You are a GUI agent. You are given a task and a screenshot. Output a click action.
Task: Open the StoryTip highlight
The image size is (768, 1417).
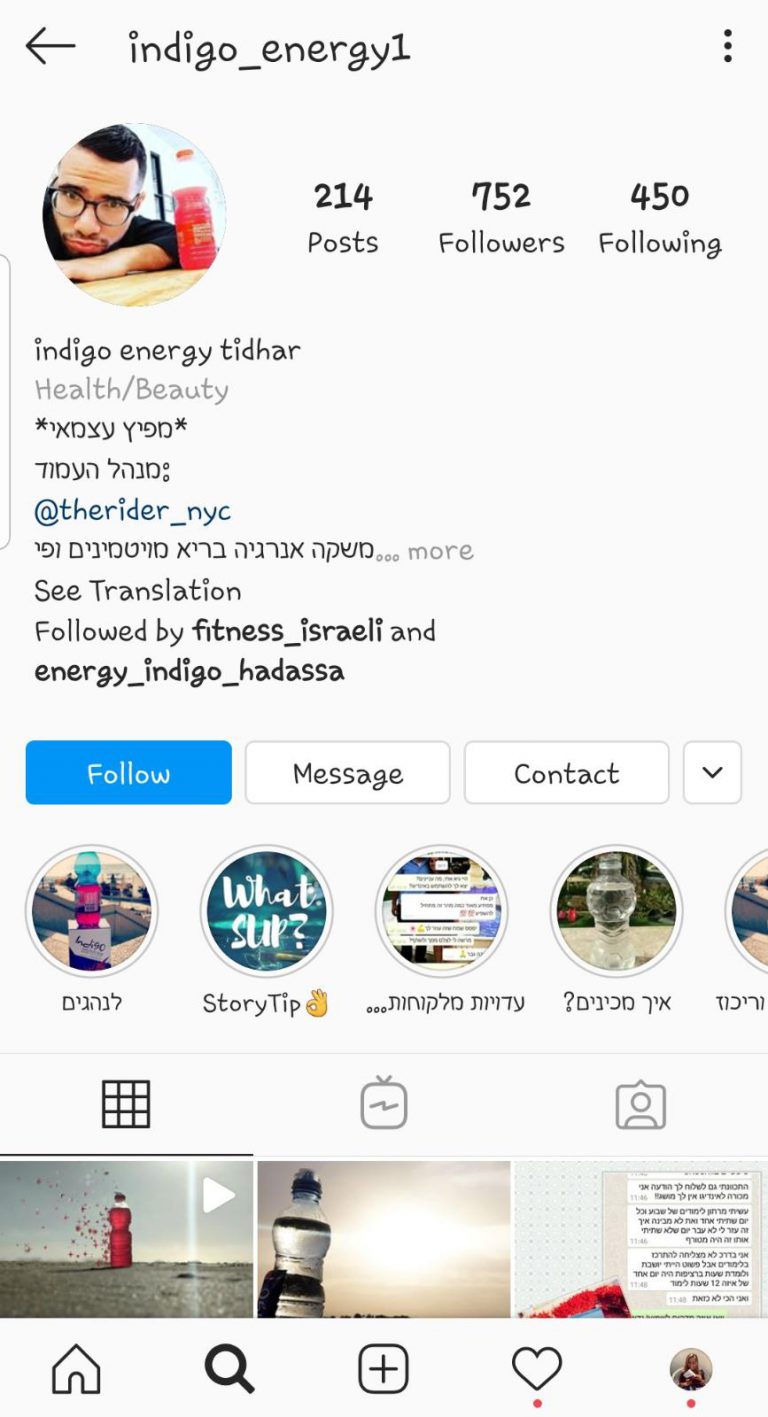pyautogui.click(x=266, y=911)
